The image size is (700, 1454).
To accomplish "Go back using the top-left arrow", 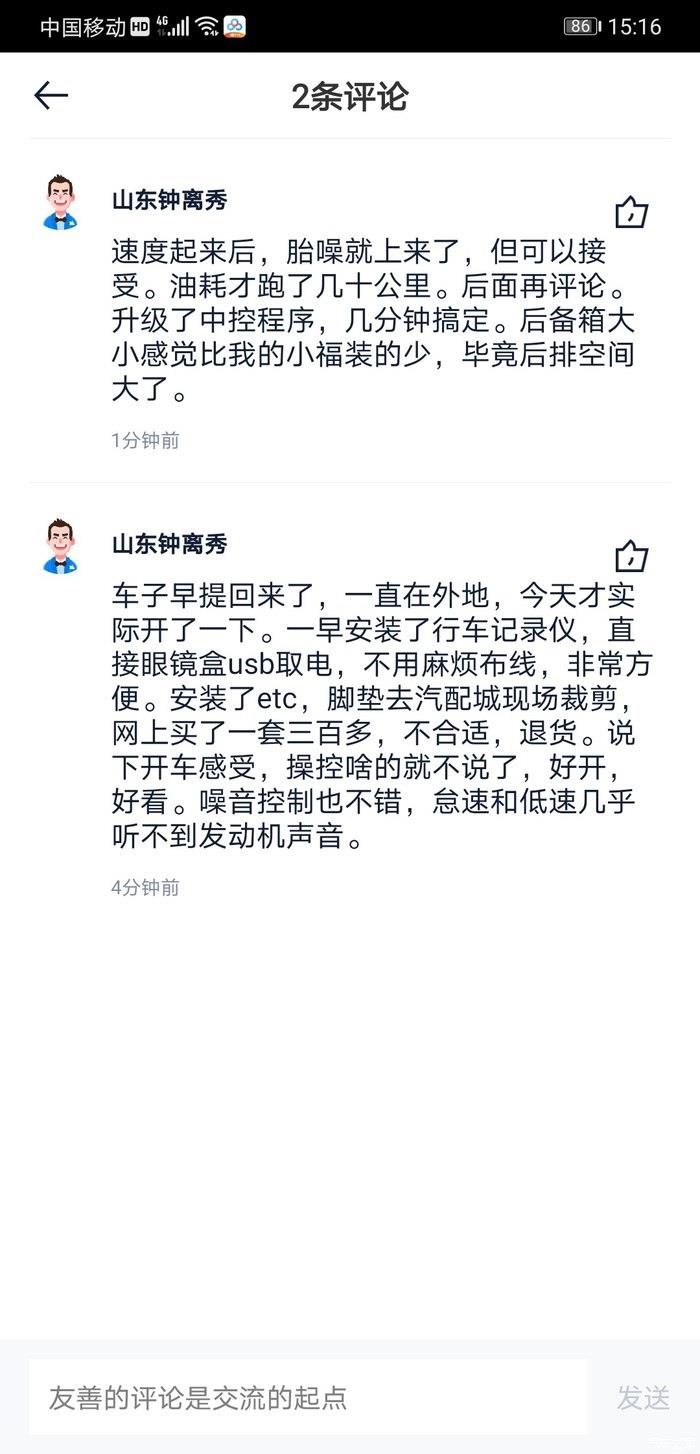I will pos(51,96).
